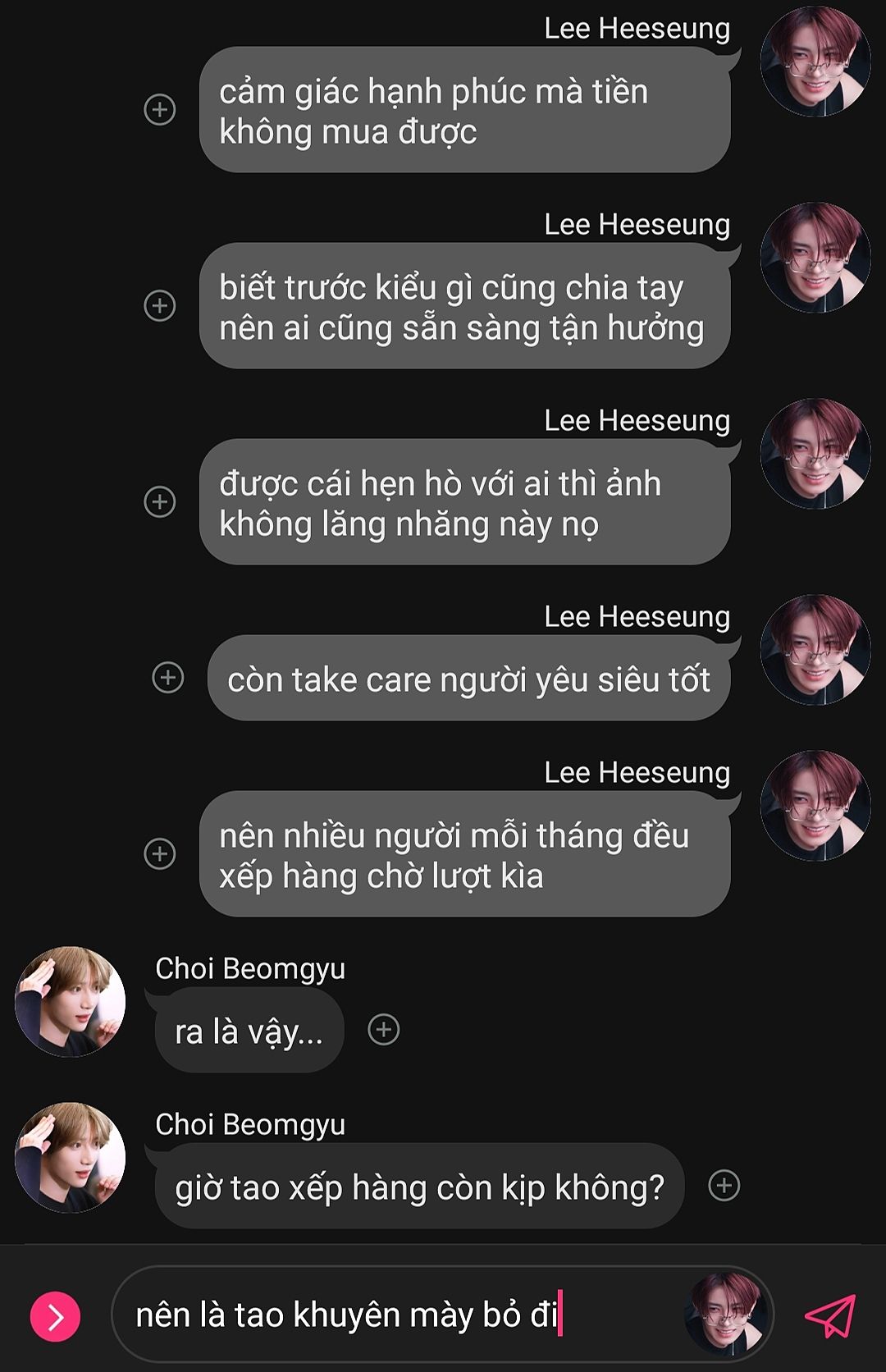Tap the plus icon beside "nên nhiều người mỗi tháng" message
The width and height of the screenshot is (886, 1372).
point(160,853)
